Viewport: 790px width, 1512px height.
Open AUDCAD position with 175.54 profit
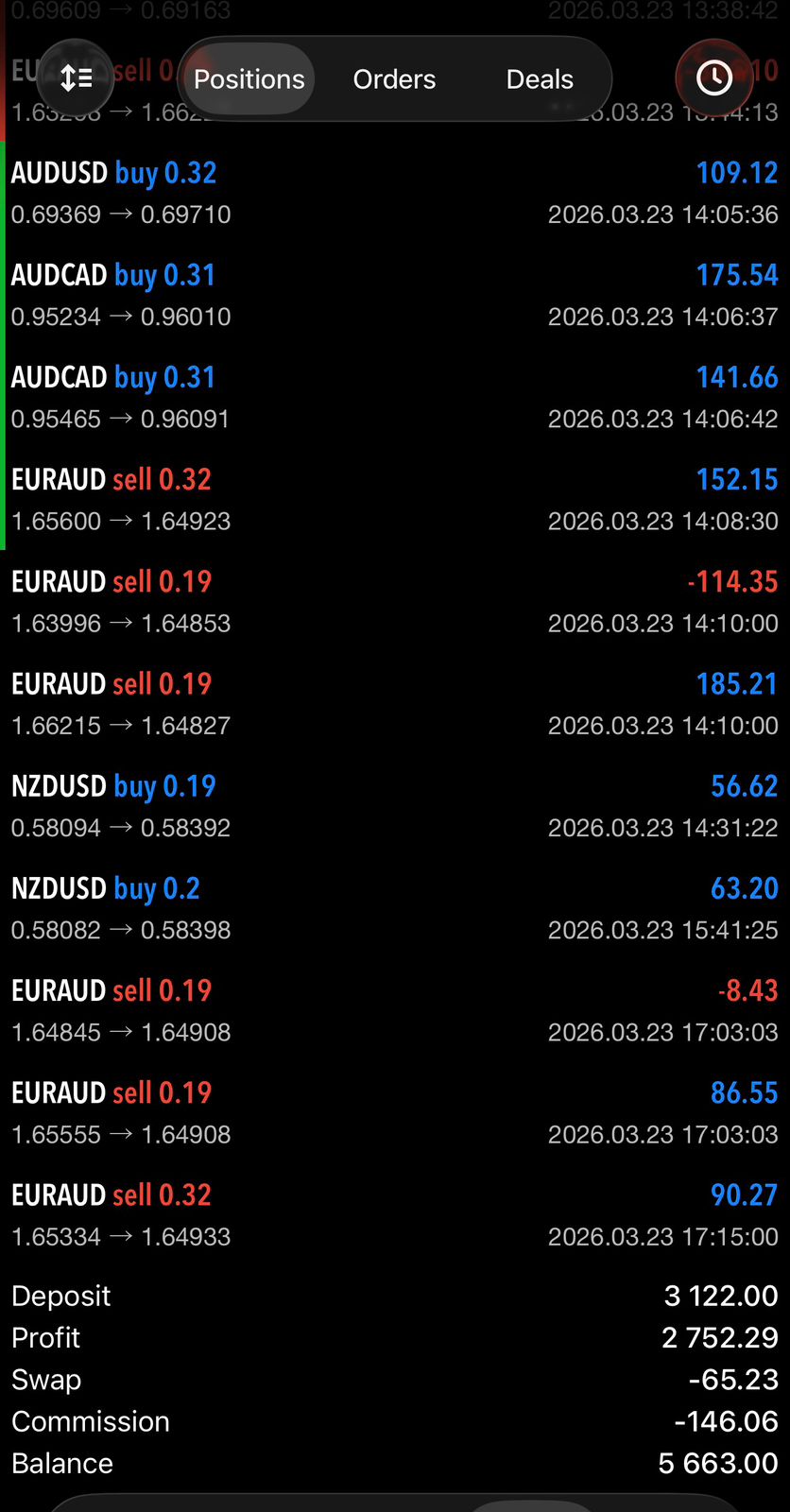click(395, 295)
